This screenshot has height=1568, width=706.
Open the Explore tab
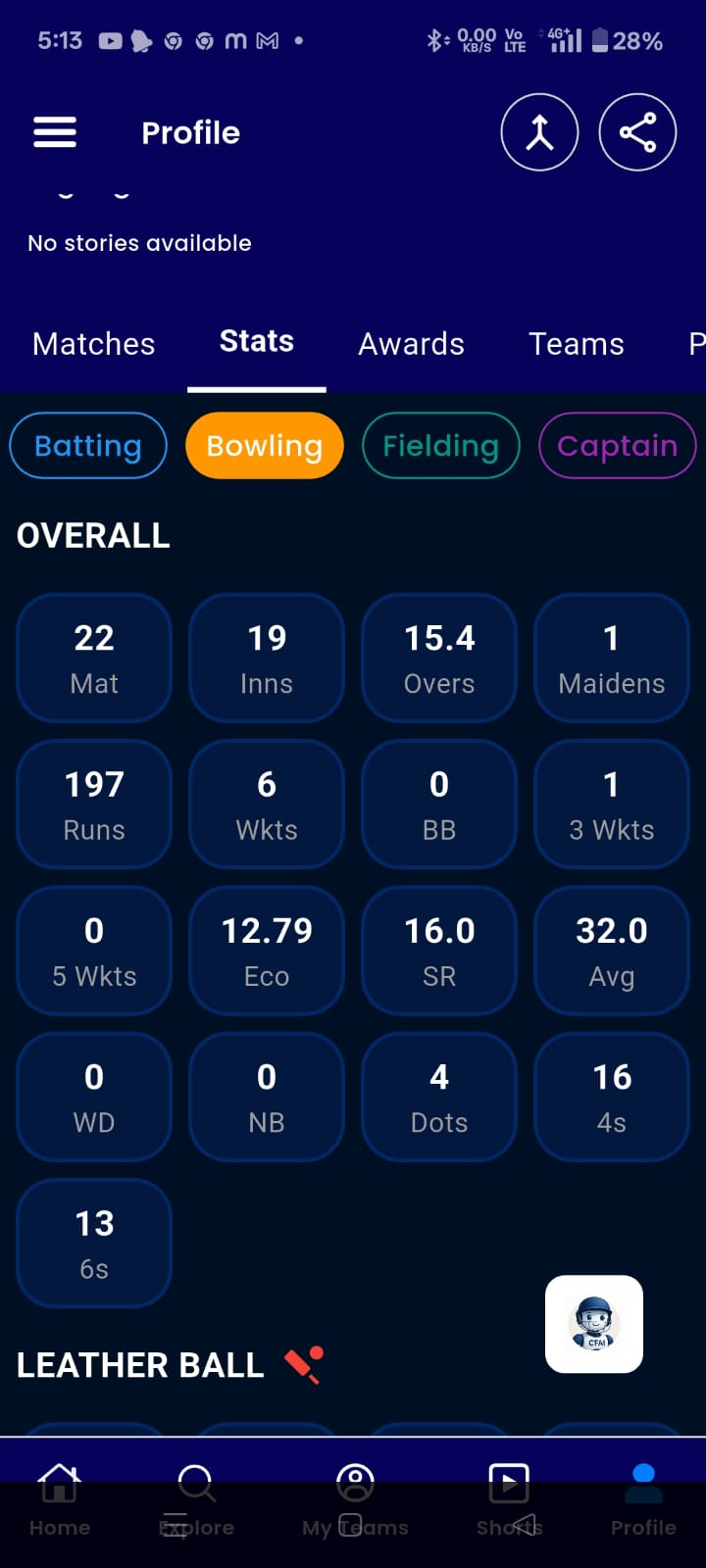pyautogui.click(x=197, y=1500)
